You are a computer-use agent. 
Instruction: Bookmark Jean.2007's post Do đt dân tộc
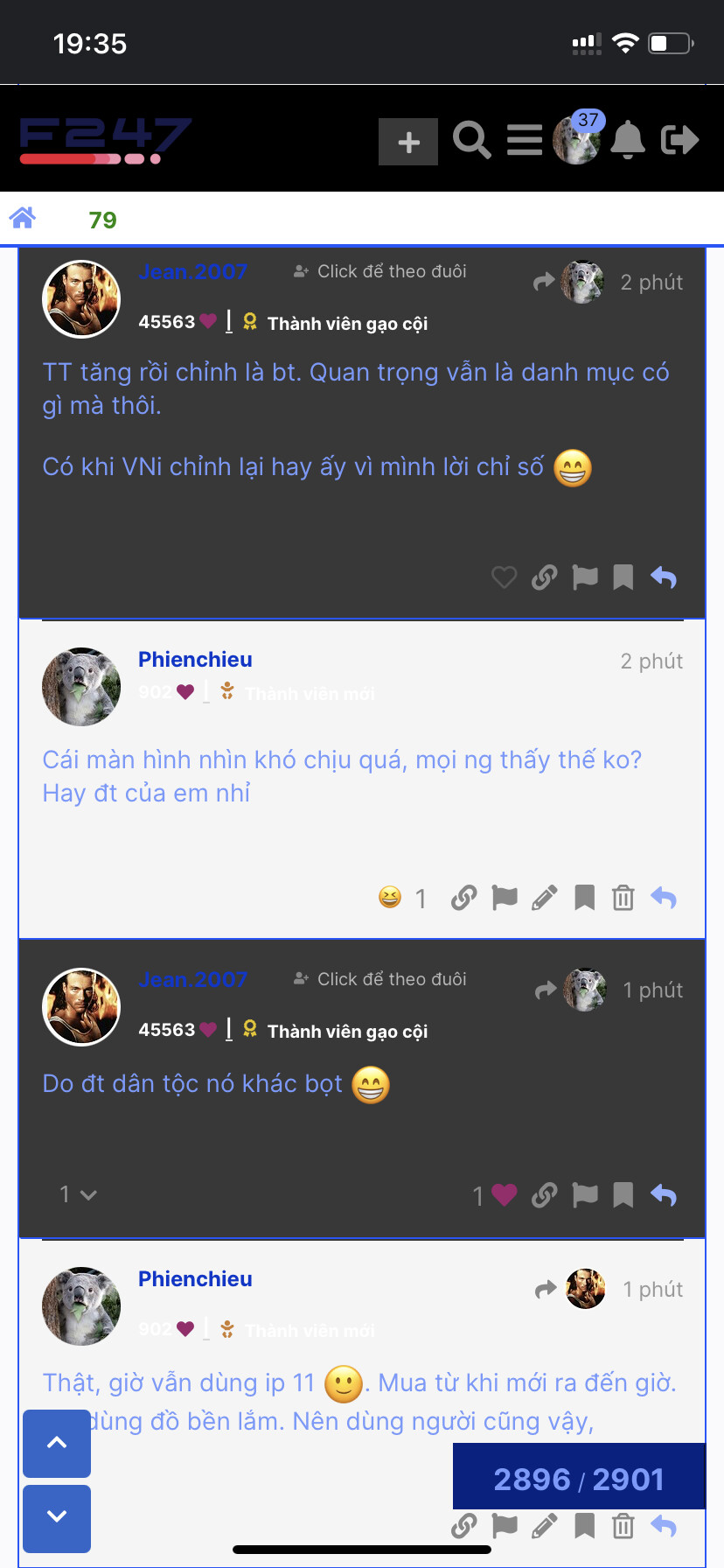coord(623,1195)
